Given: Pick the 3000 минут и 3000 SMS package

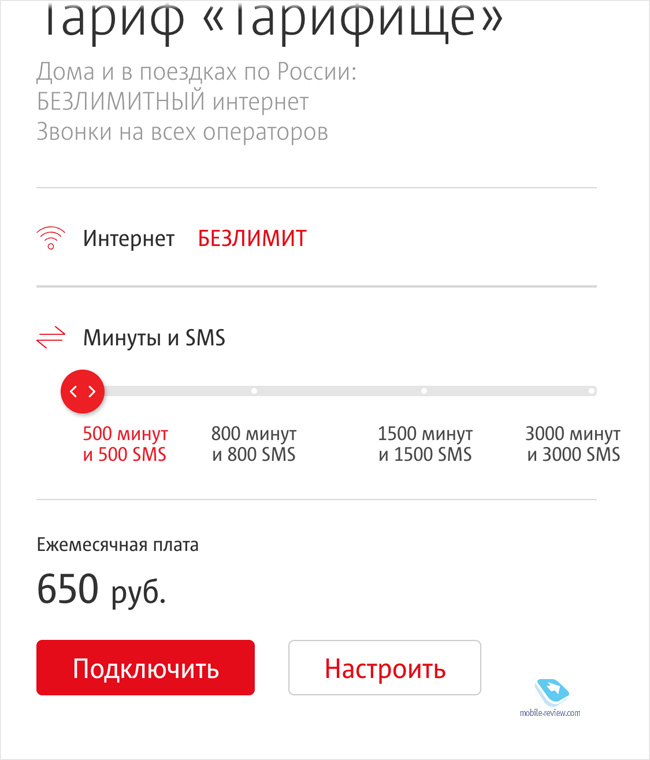Looking at the screenshot, I should [573, 444].
